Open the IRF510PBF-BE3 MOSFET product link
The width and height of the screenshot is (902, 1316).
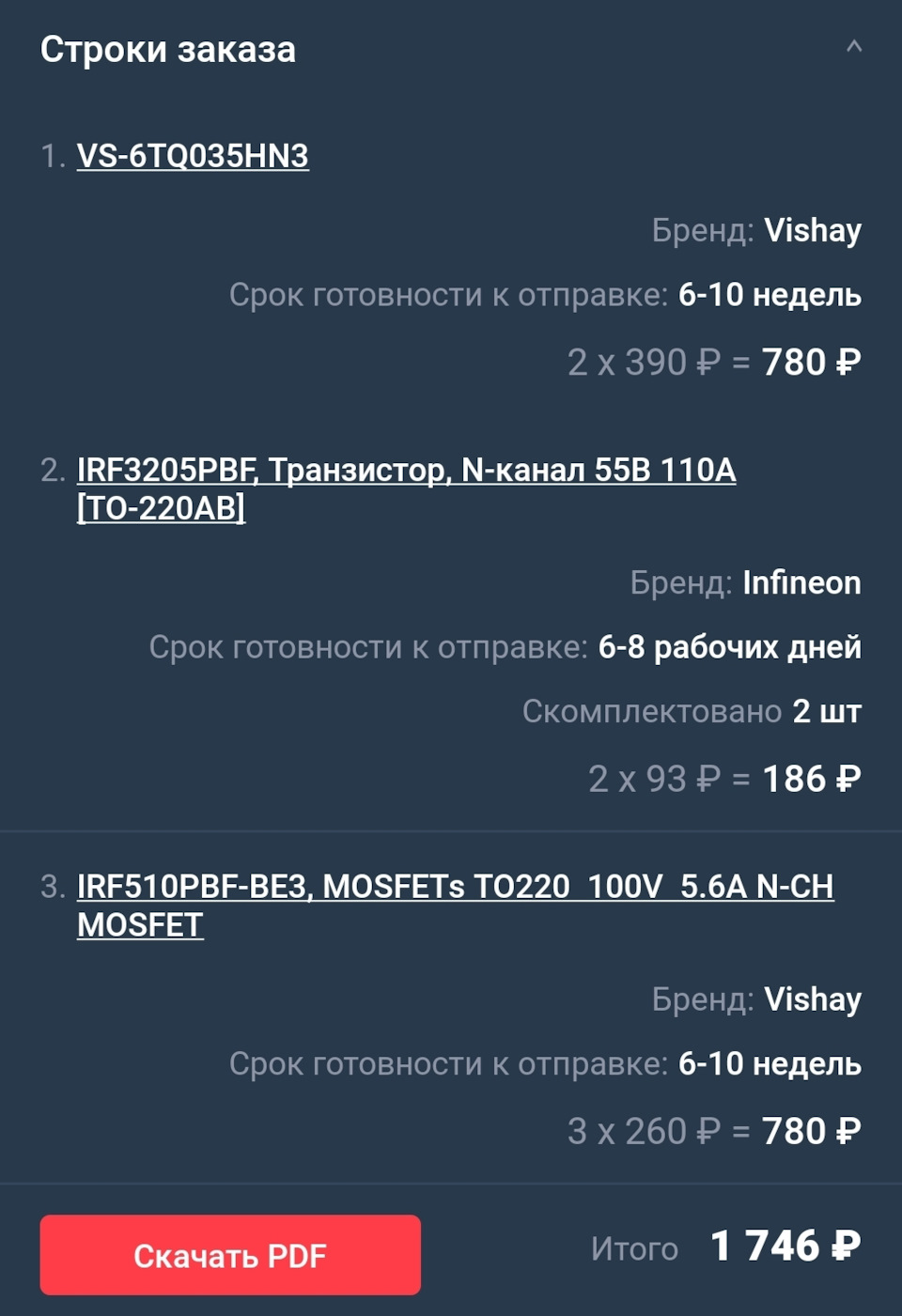pyautogui.click(x=455, y=906)
